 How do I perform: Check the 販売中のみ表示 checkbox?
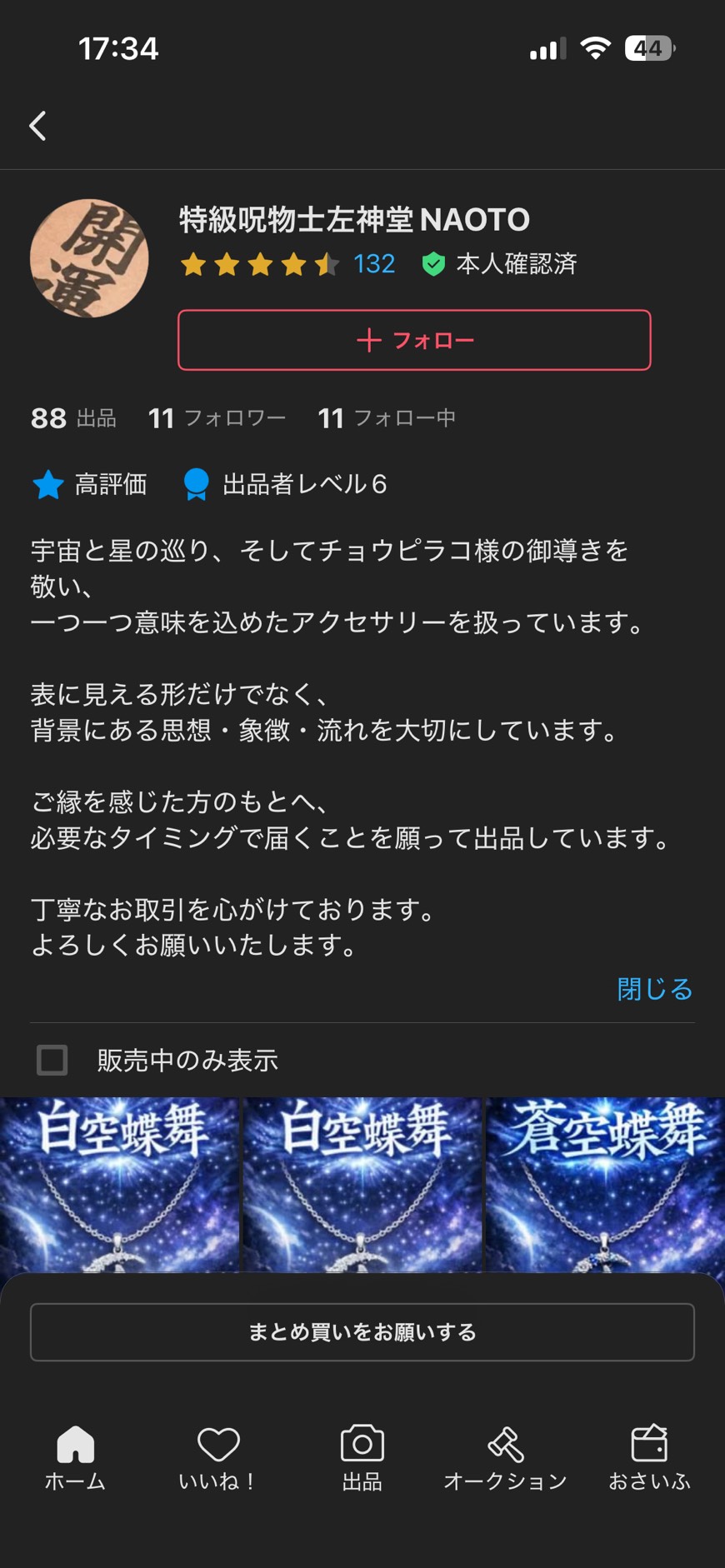pyautogui.click(x=52, y=1060)
